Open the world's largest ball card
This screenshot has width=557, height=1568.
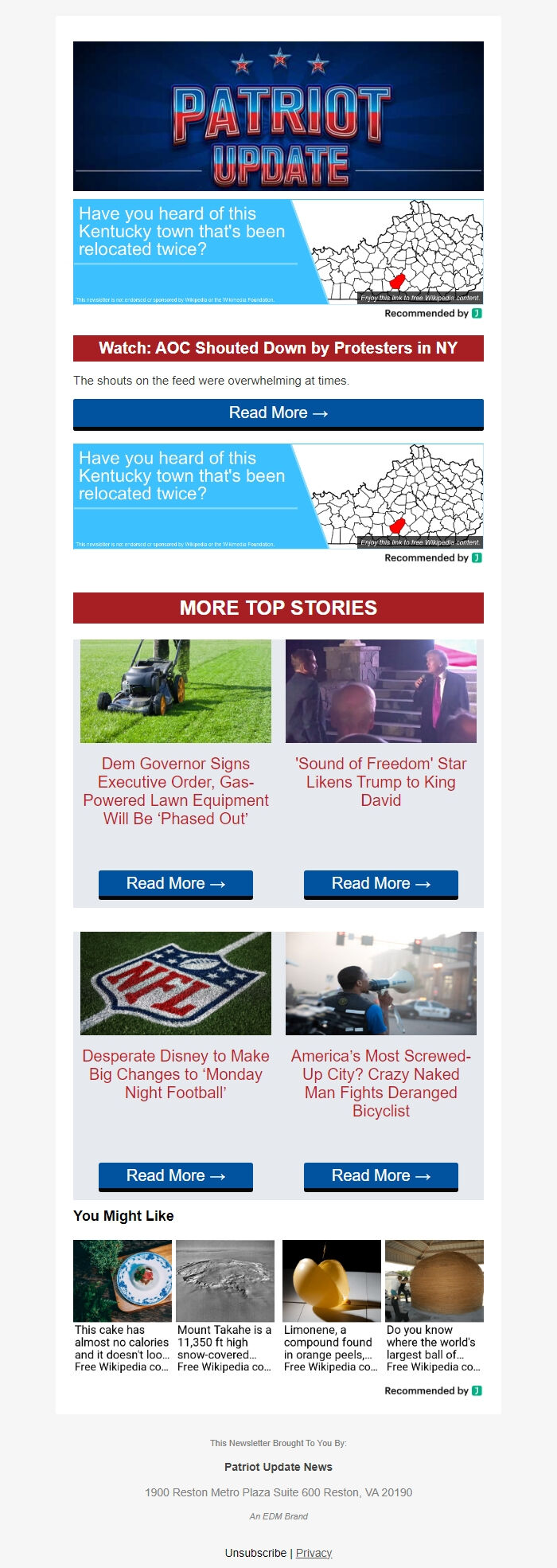[x=434, y=1306]
